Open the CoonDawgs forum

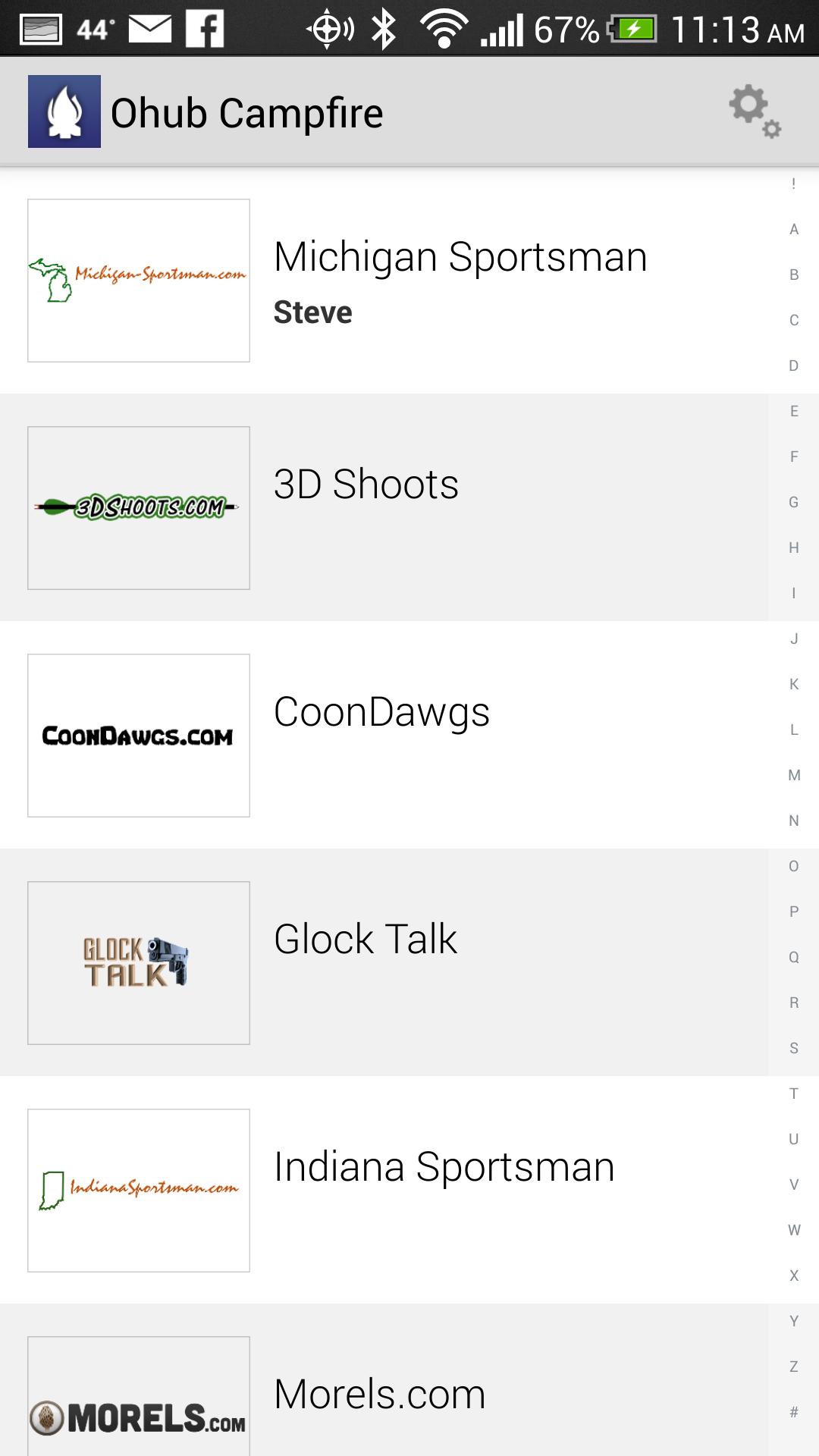(x=381, y=713)
